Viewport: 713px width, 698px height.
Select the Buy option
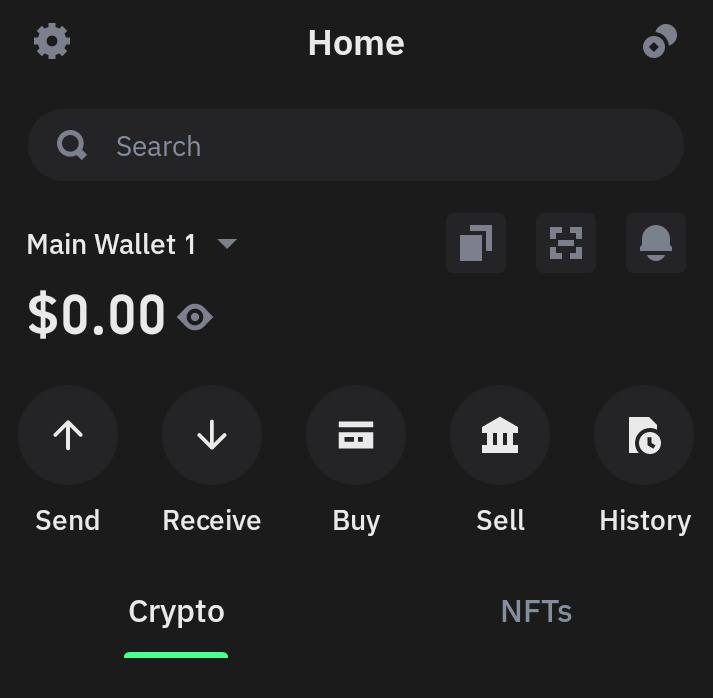356,436
